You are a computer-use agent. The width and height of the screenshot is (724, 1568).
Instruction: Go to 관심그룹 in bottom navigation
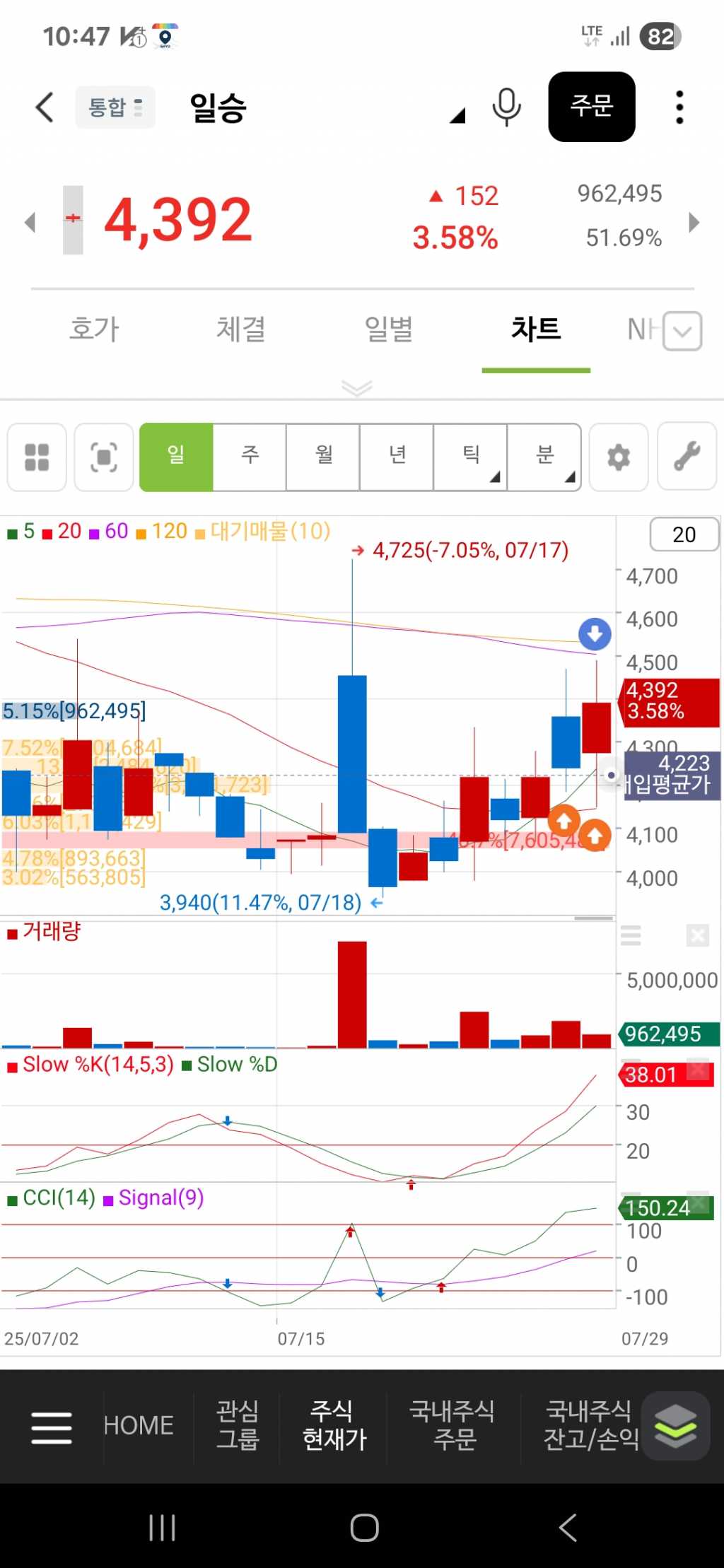[238, 1425]
